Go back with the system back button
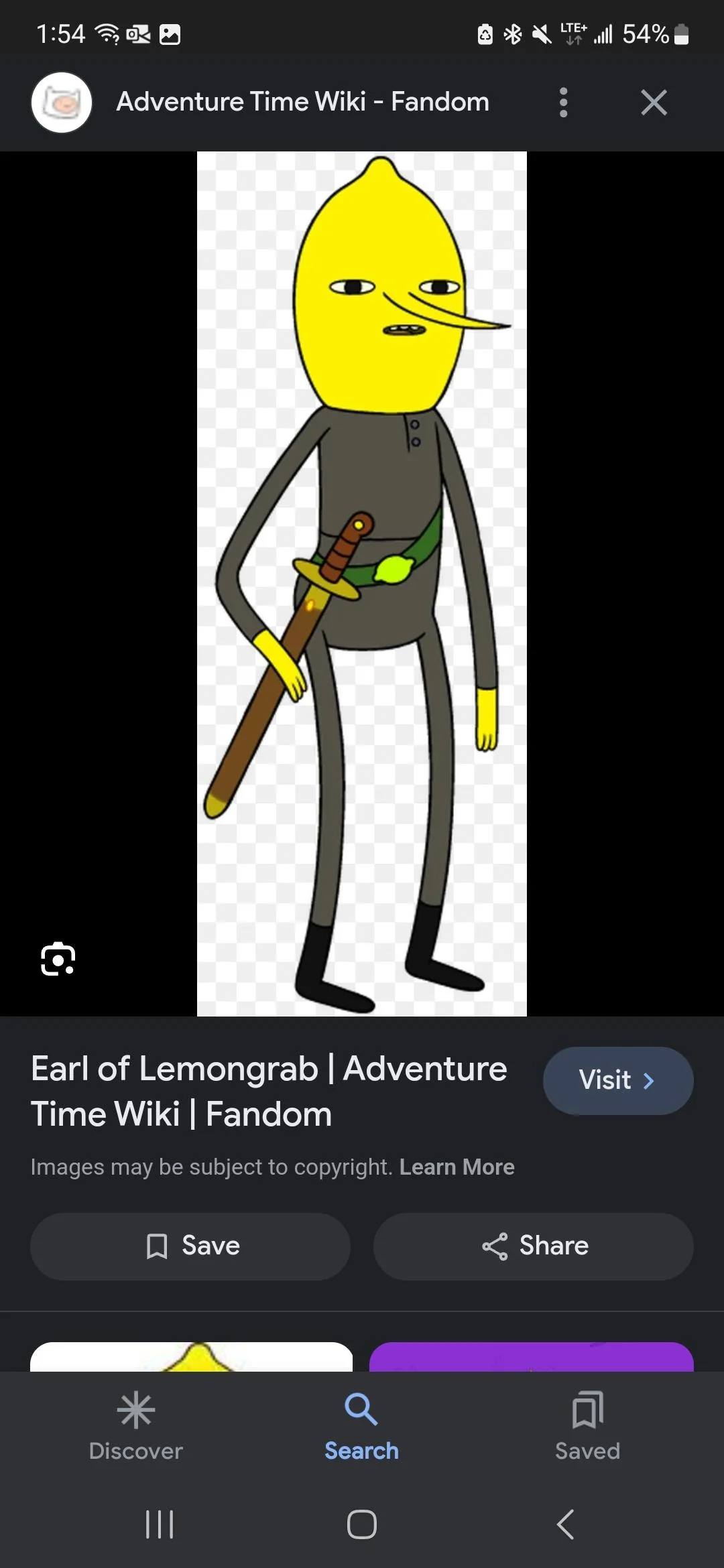 click(x=565, y=1524)
